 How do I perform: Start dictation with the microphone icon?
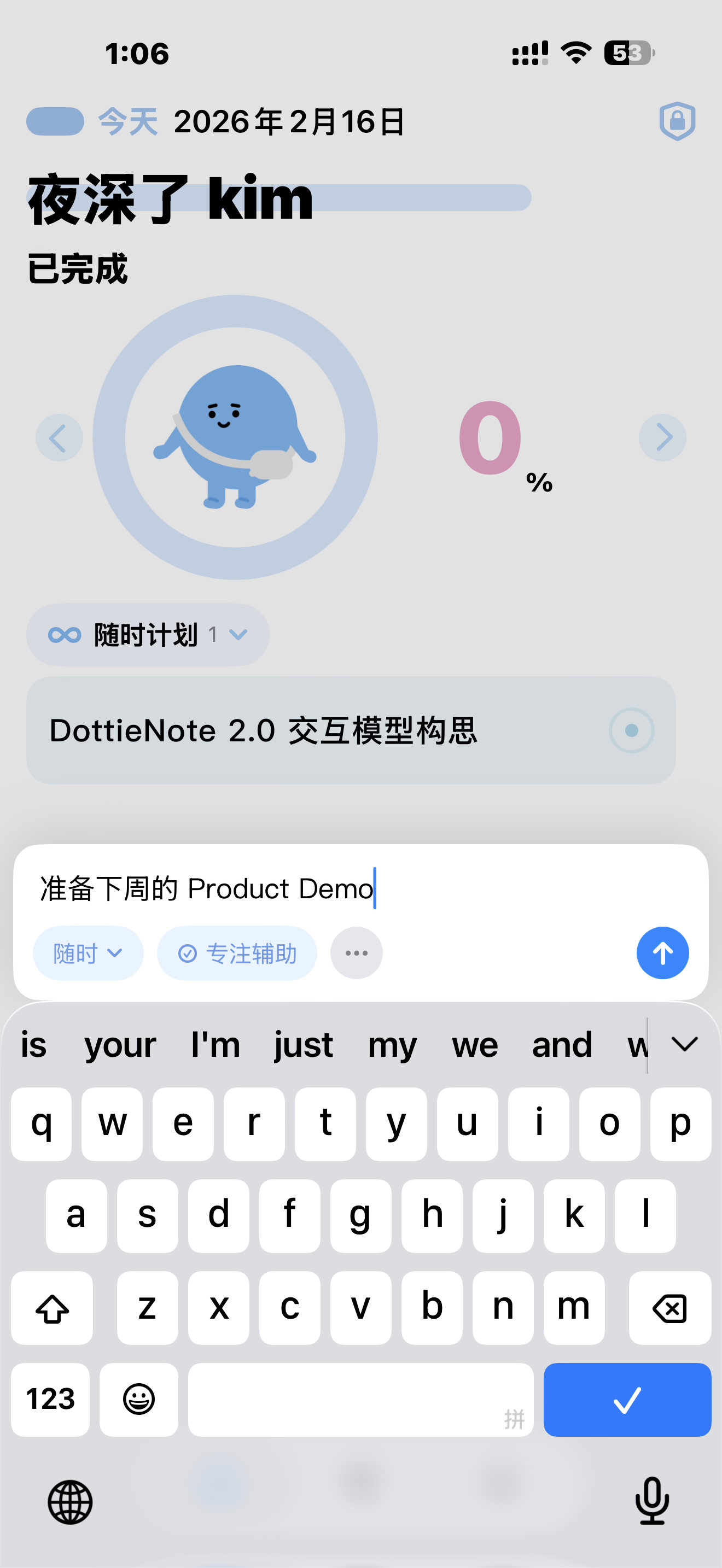651,1502
